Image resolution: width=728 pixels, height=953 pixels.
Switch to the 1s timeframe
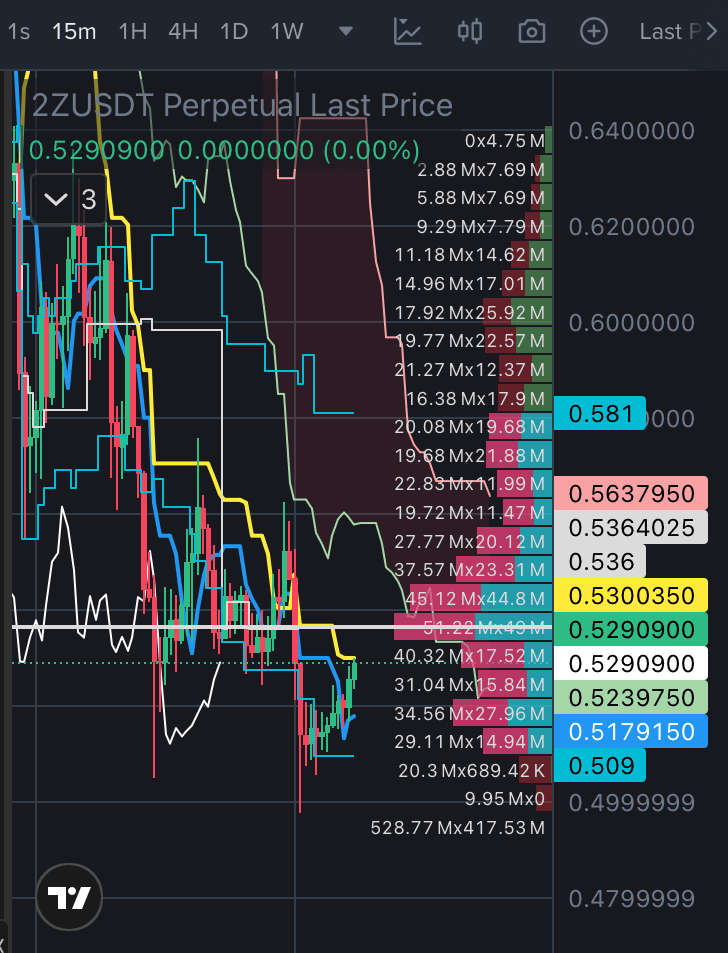point(18,31)
